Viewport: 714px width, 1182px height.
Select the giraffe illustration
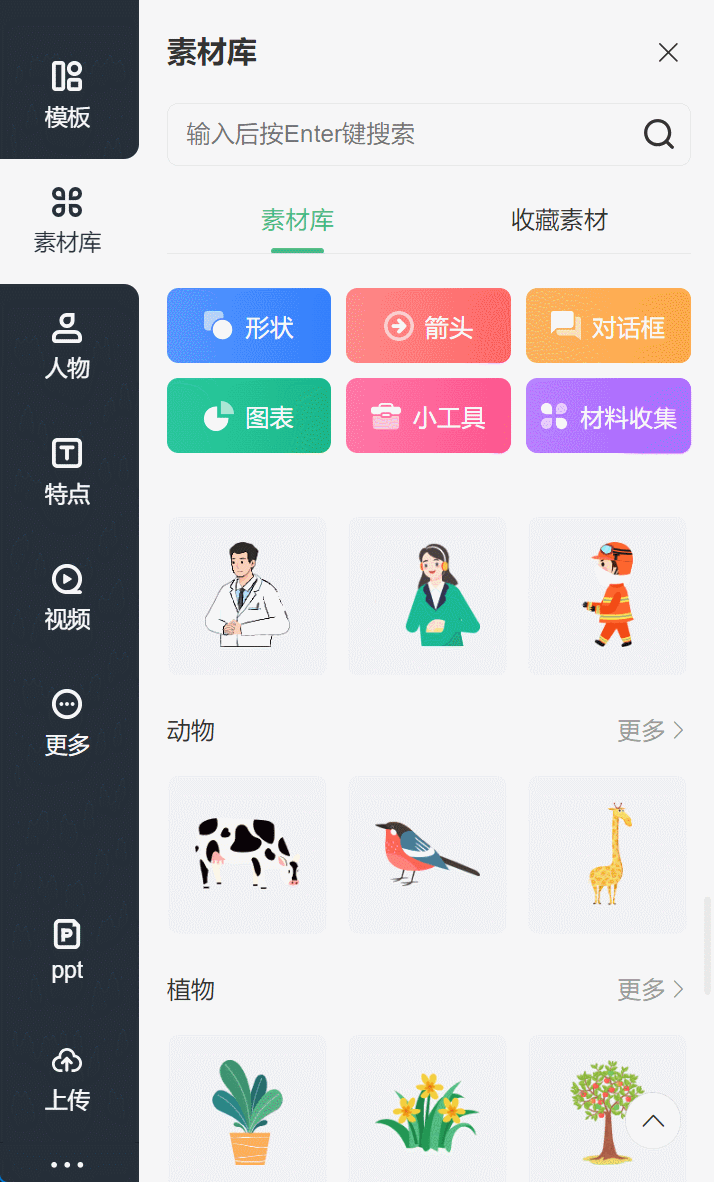point(608,854)
